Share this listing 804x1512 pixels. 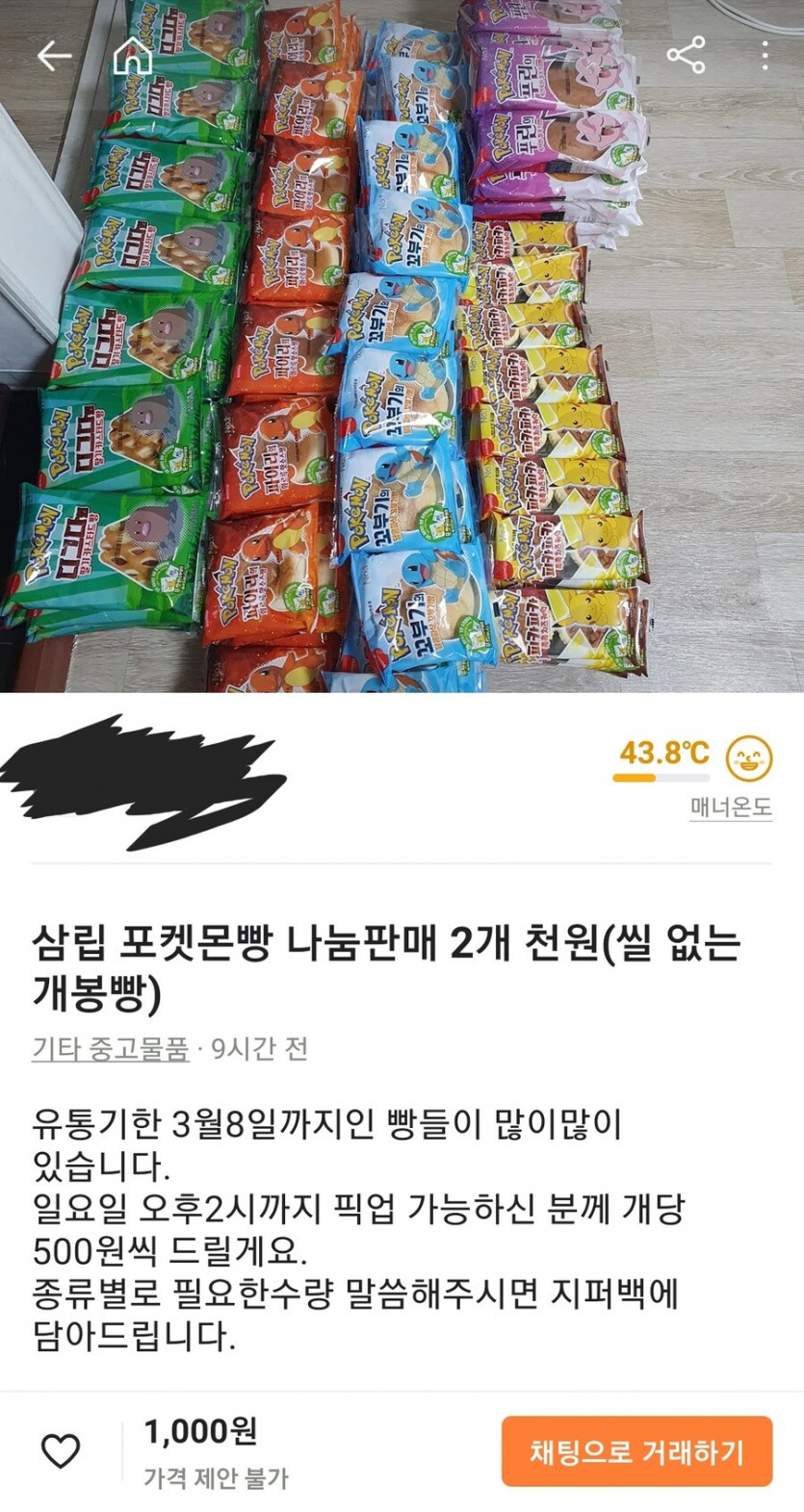(x=686, y=56)
